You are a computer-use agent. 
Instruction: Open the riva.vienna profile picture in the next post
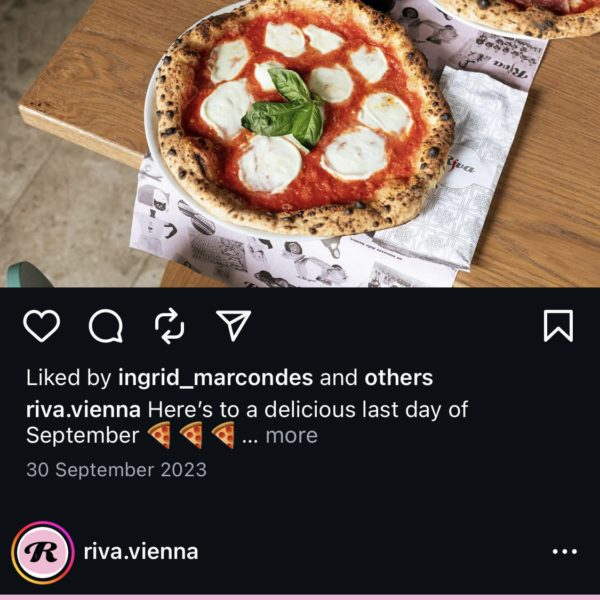42,552
